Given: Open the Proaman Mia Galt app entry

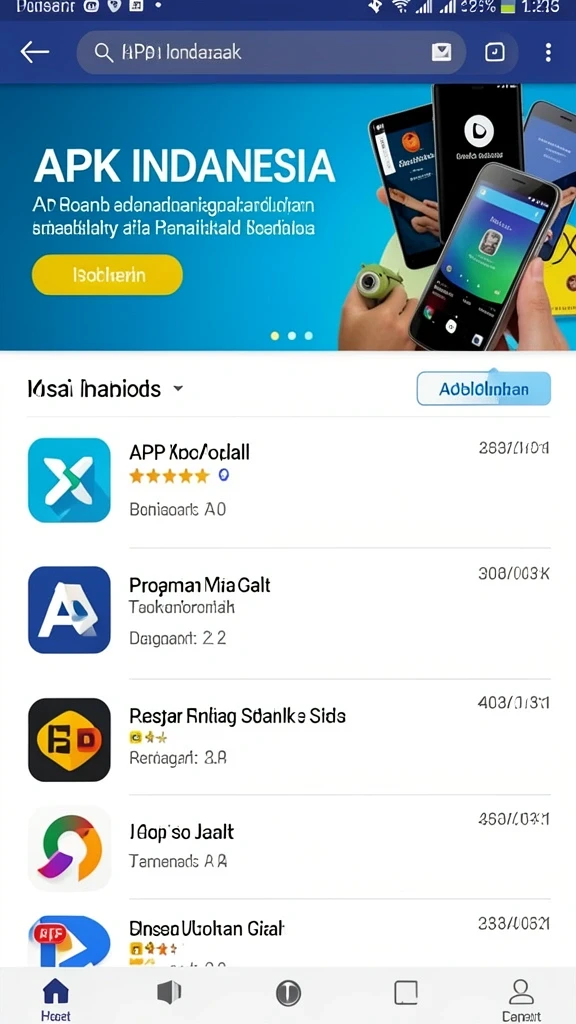Looking at the screenshot, I should pos(289,610).
